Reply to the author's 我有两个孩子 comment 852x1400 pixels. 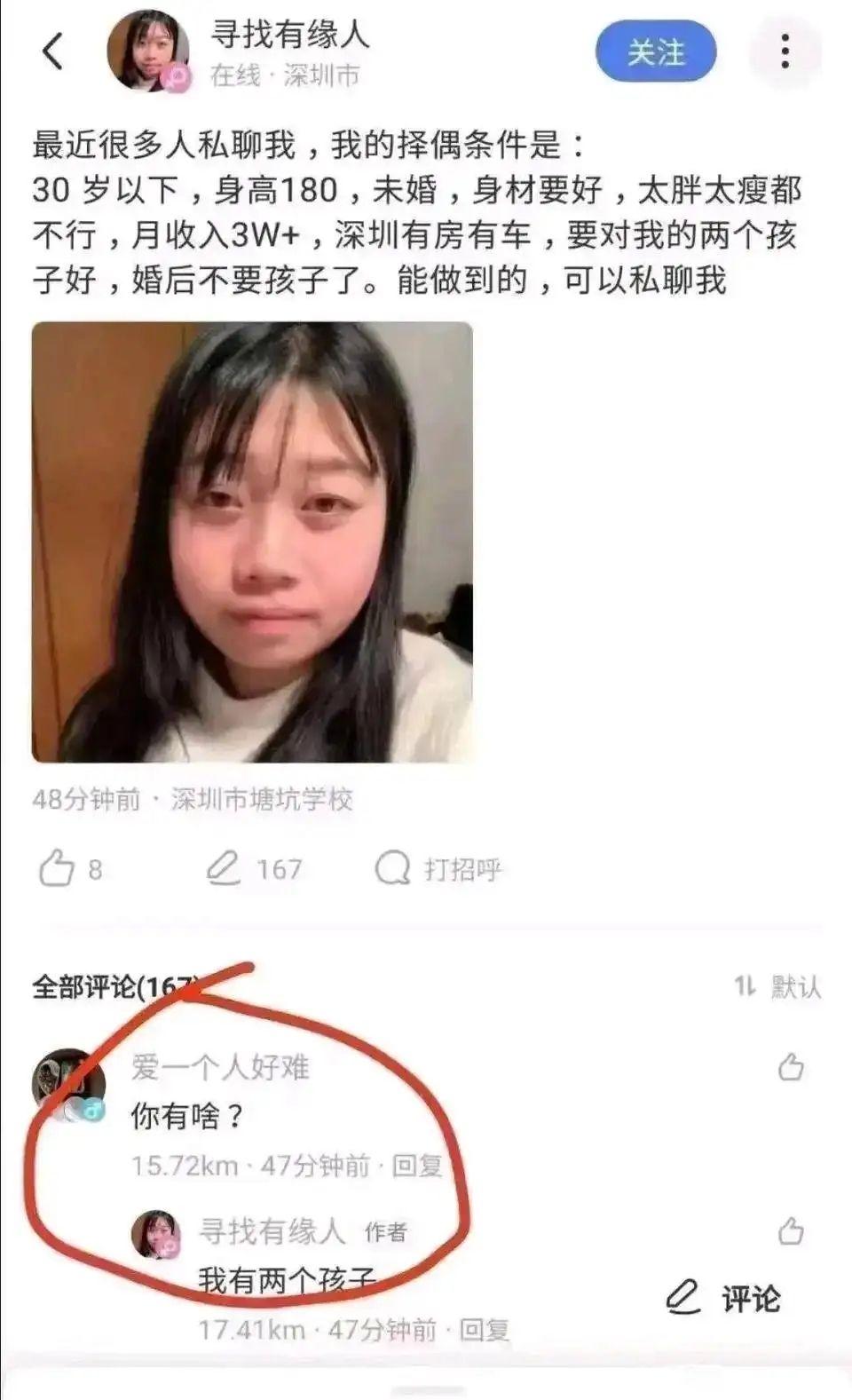click(x=485, y=1329)
